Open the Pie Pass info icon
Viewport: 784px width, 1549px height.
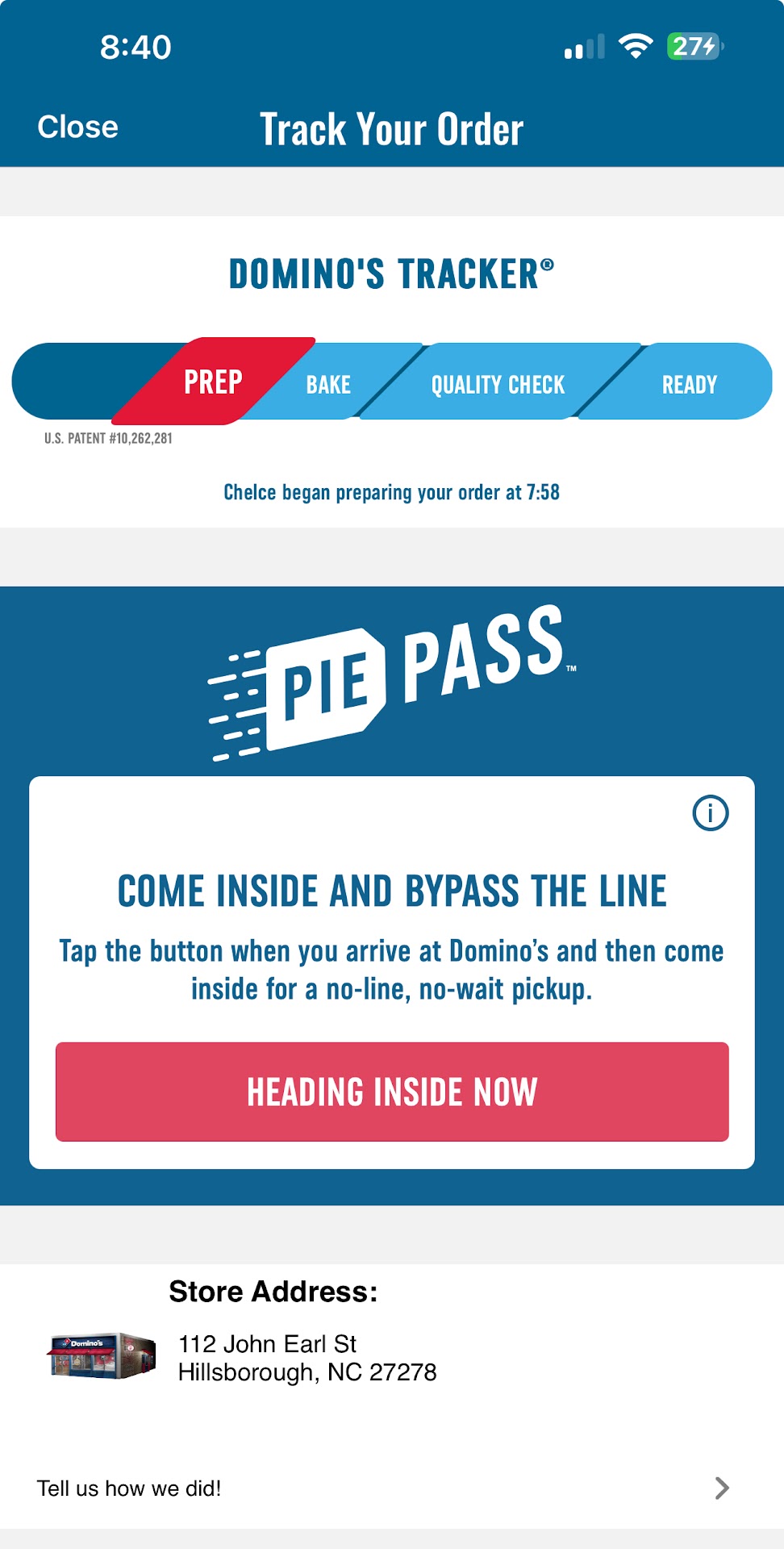tap(710, 812)
